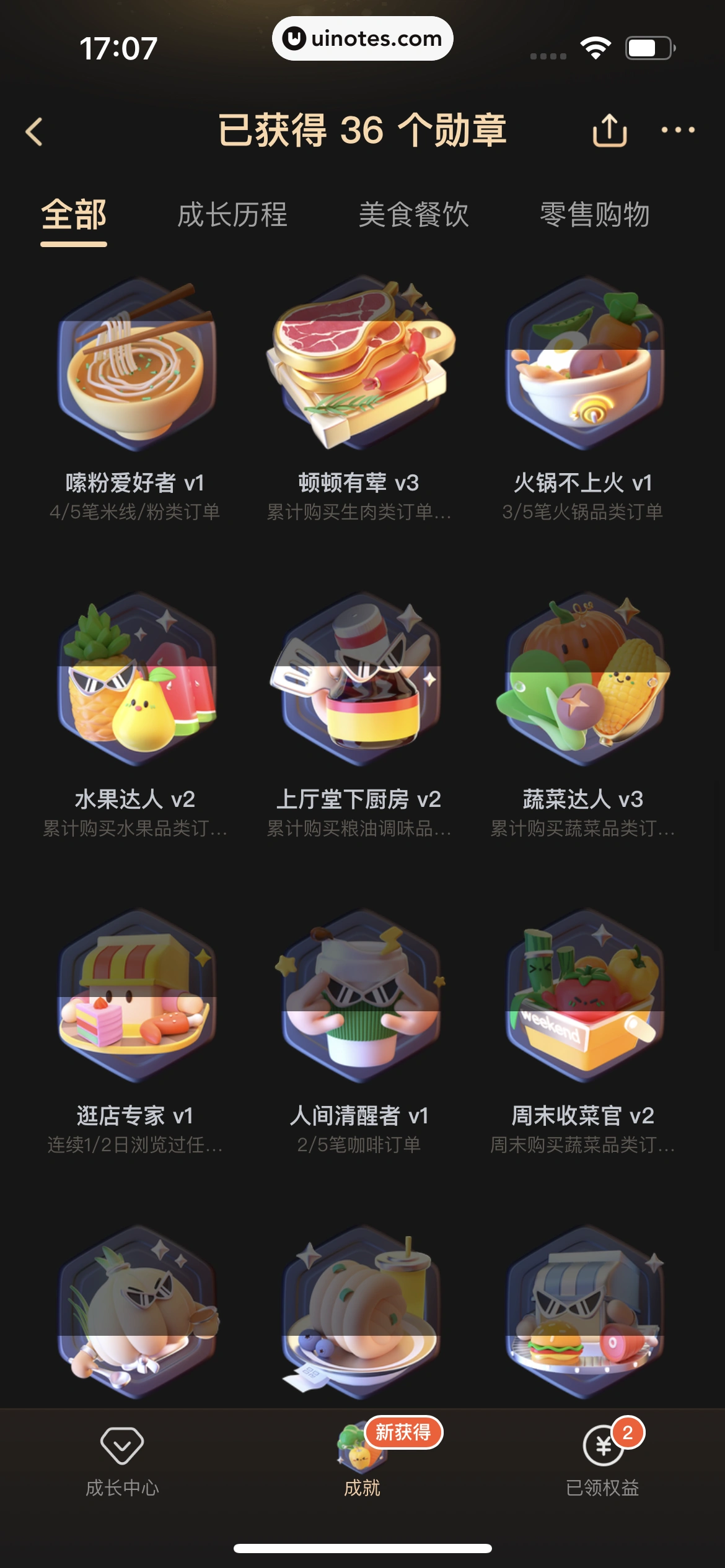Tap the uinotes.com pill at the top
The height and width of the screenshot is (1568, 725).
point(362,40)
